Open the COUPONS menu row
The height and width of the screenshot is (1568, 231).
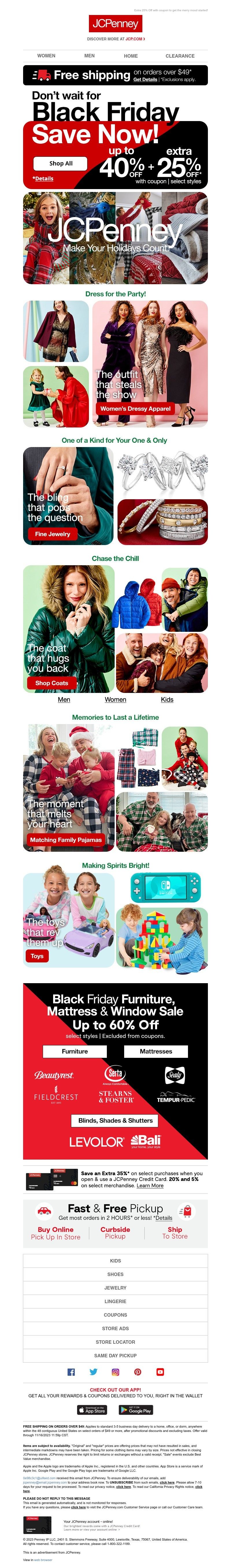pos(115,1315)
